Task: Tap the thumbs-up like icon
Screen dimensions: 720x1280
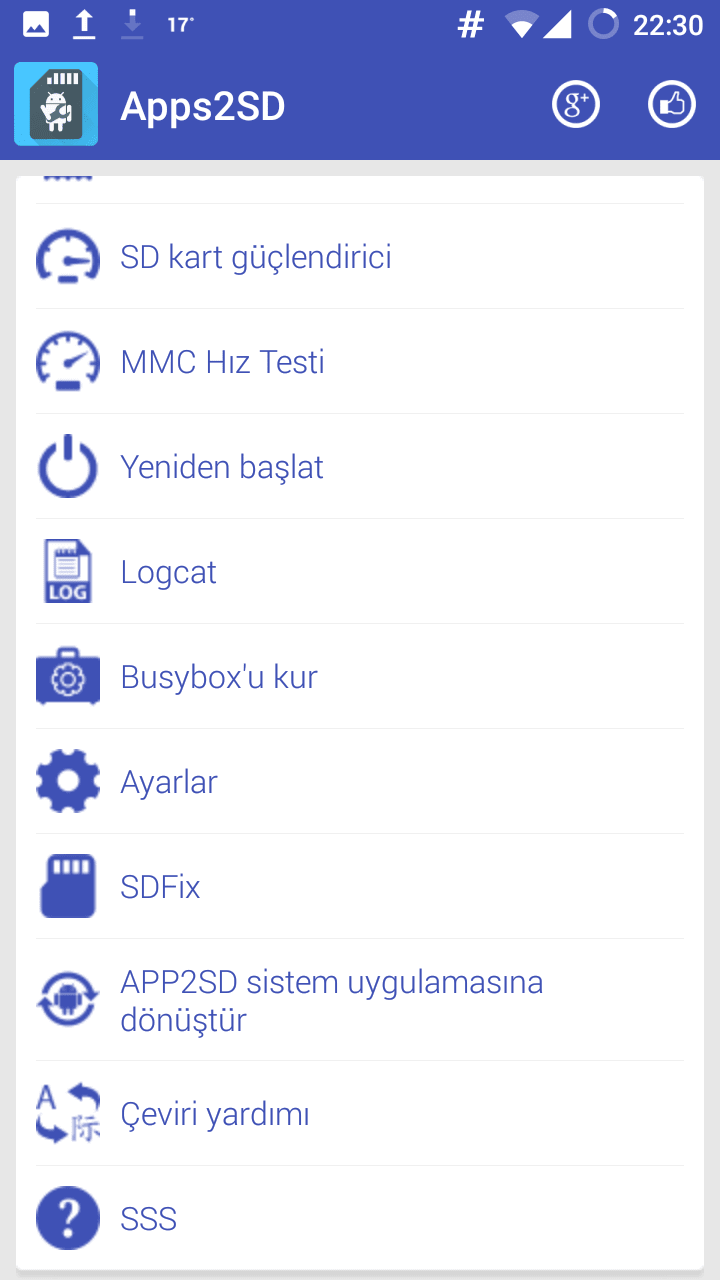Action: pos(671,104)
